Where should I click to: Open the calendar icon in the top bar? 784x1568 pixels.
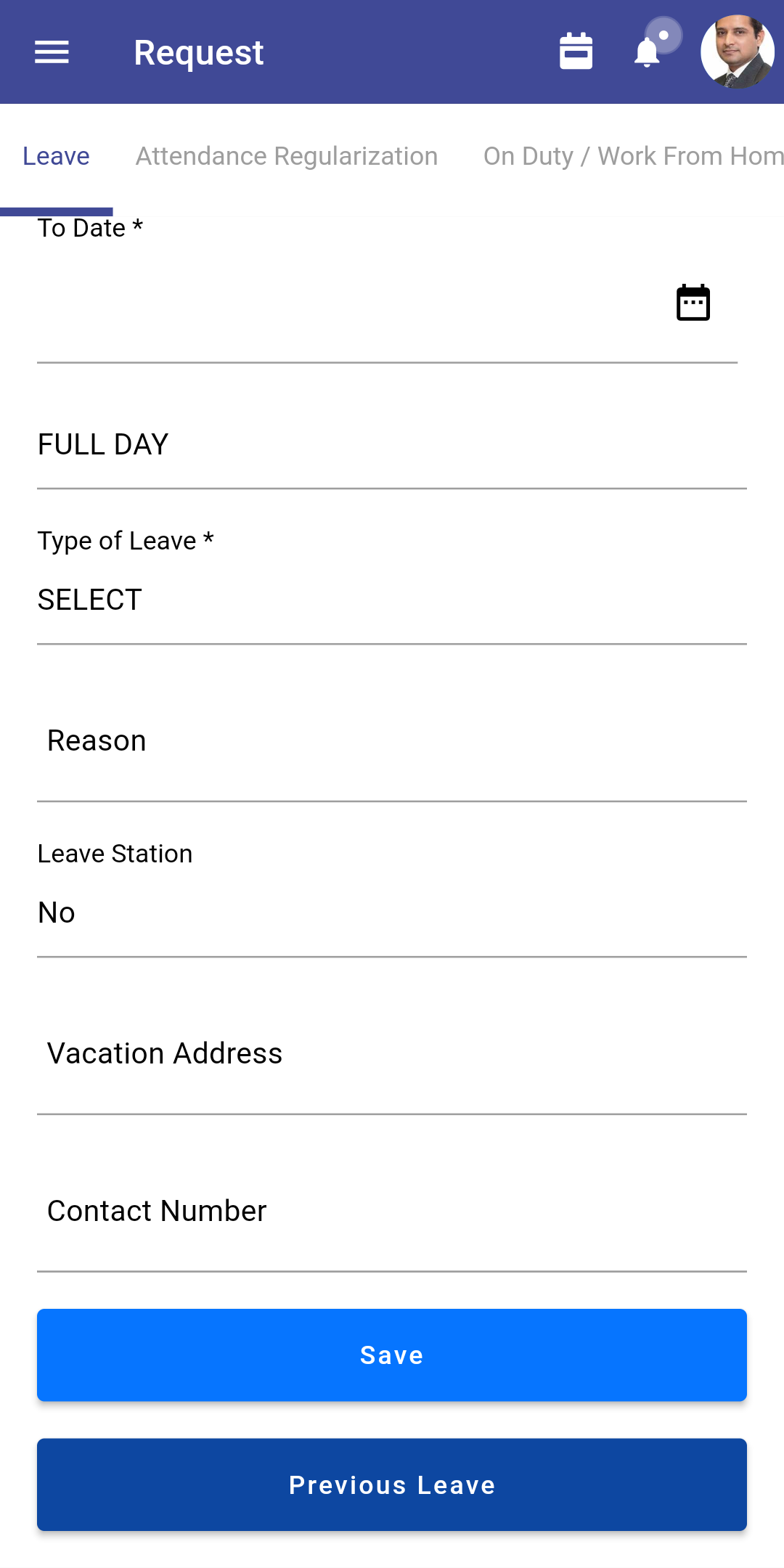pos(576,52)
